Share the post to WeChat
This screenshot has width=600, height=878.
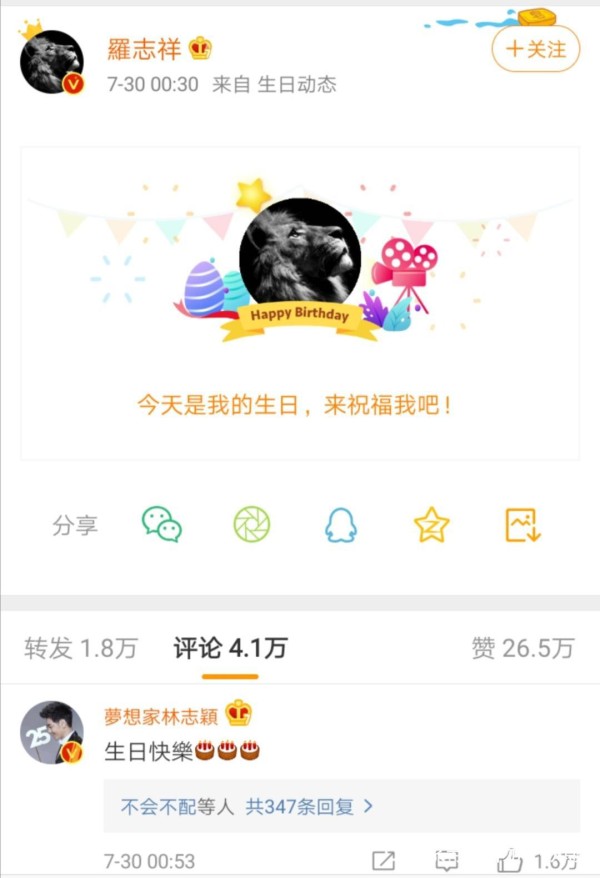tap(161, 524)
